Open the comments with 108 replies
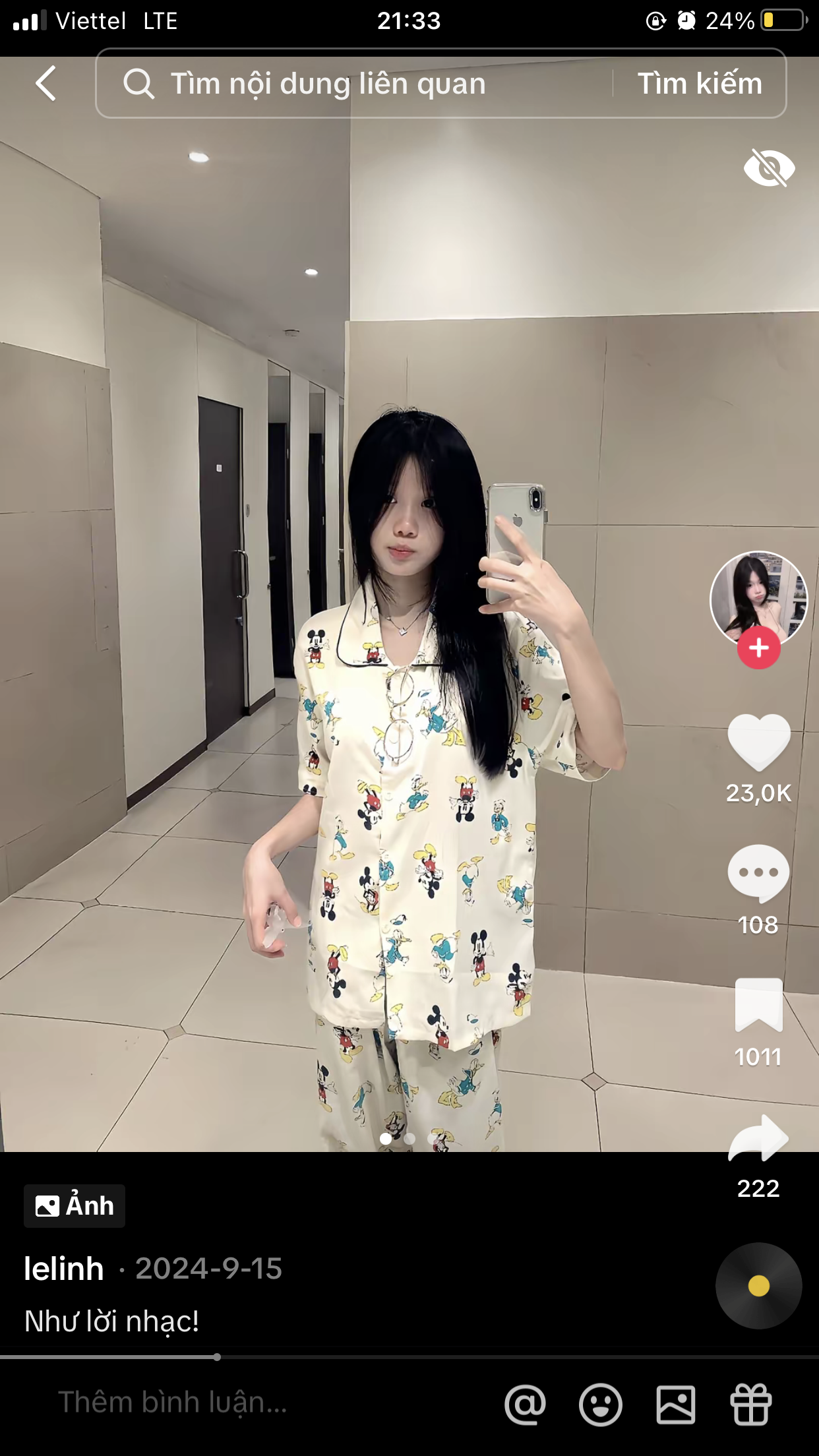 [758, 873]
